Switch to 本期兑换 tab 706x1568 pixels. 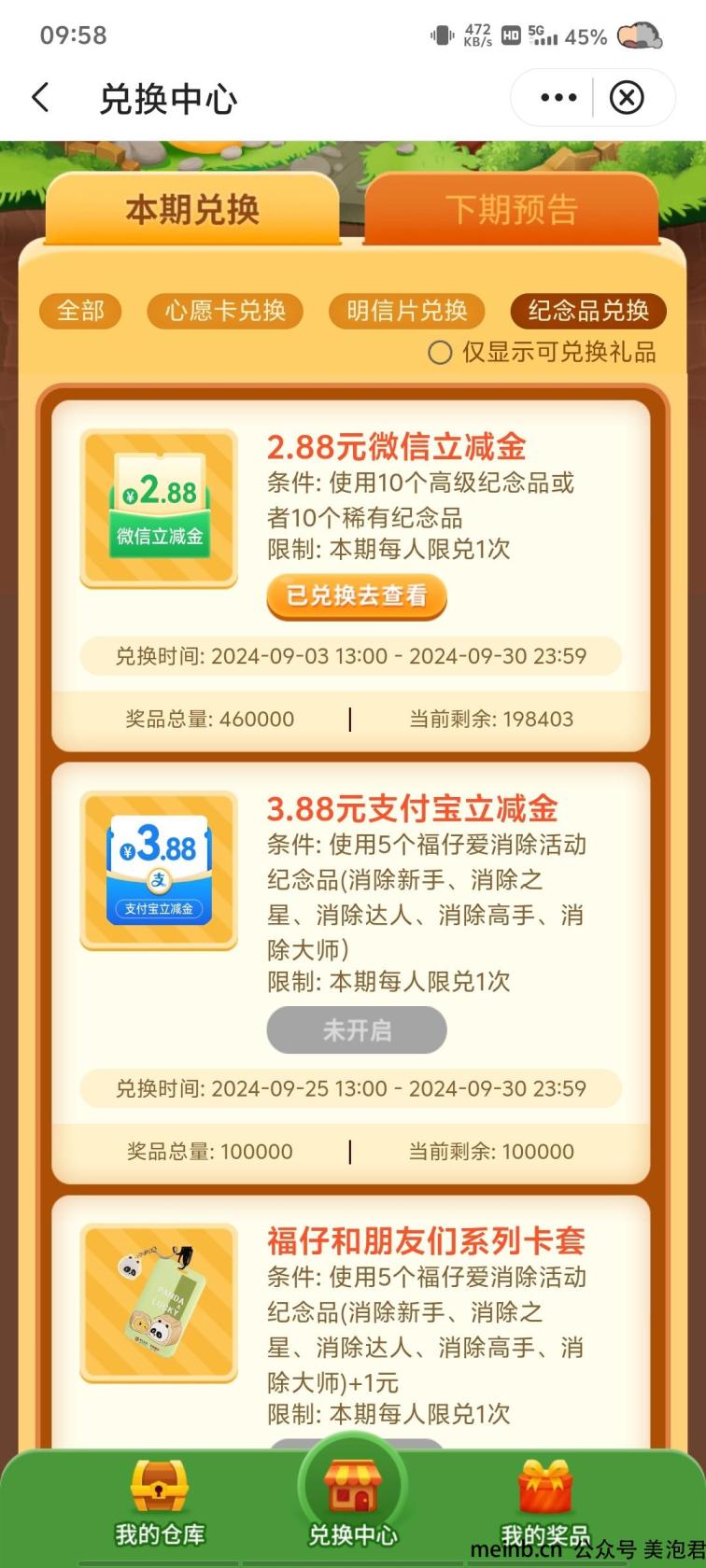coord(192,209)
